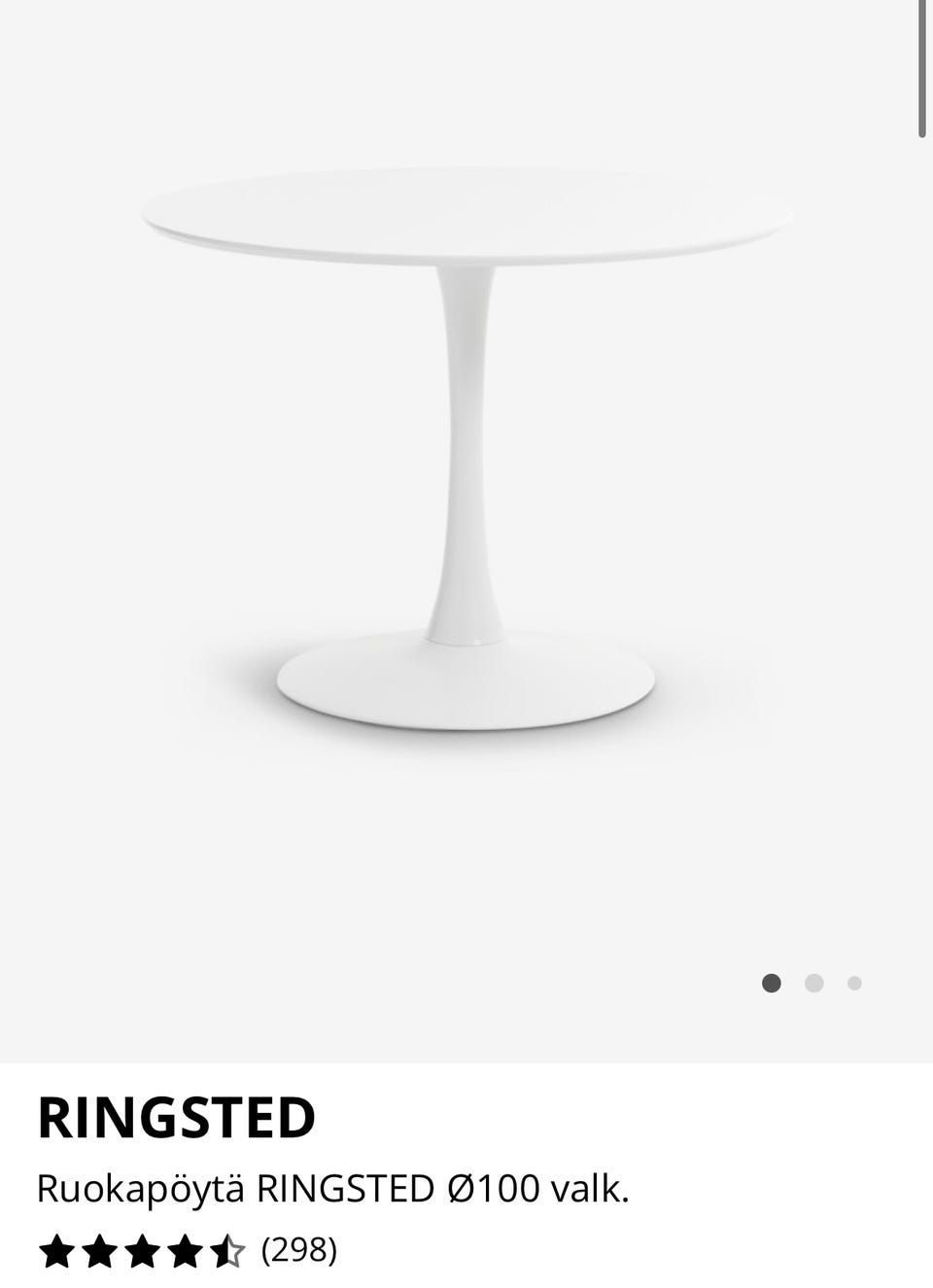Screen dimensions: 933x1288
Task: Open the 298 customer reviews
Action: [x=299, y=1250]
